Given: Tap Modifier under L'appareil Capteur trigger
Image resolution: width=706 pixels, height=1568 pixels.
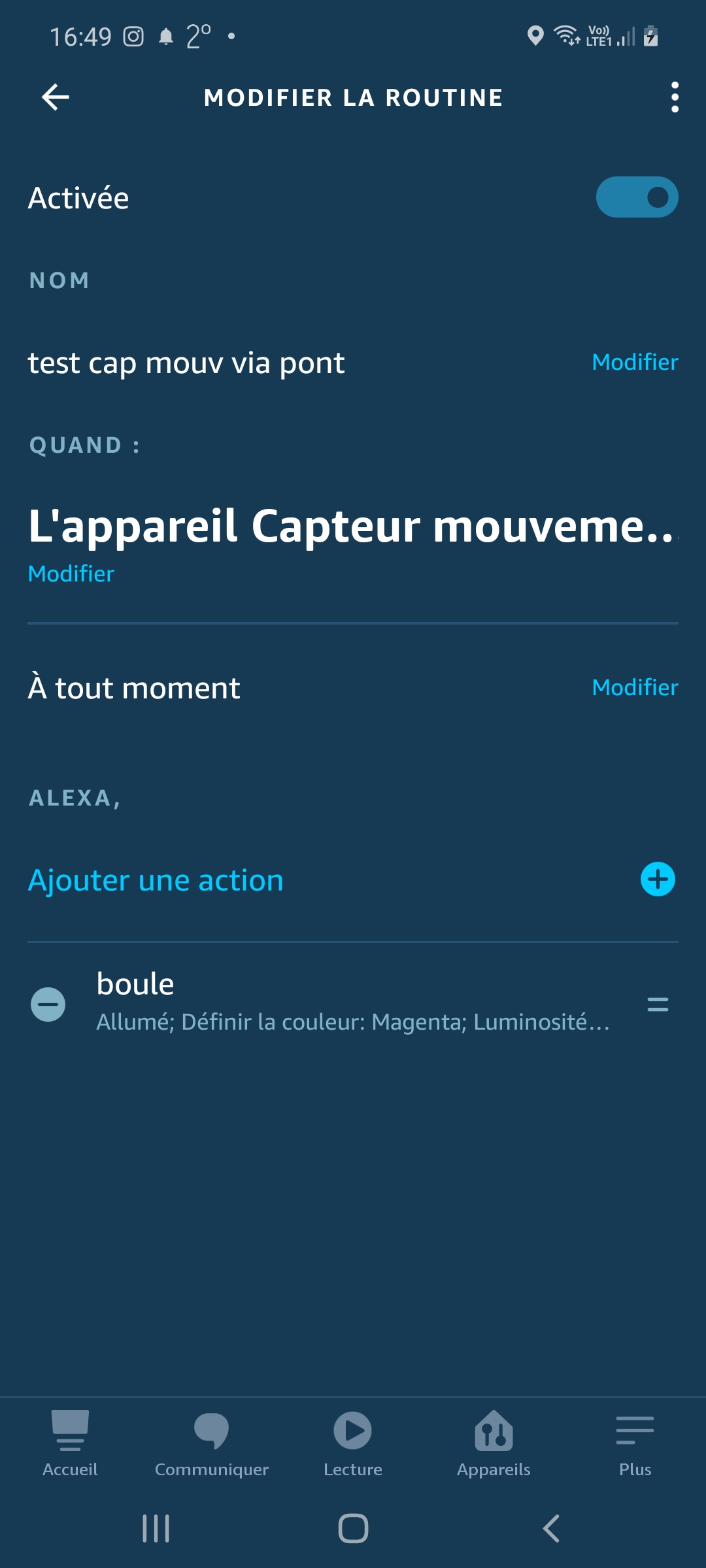Looking at the screenshot, I should click(x=71, y=574).
